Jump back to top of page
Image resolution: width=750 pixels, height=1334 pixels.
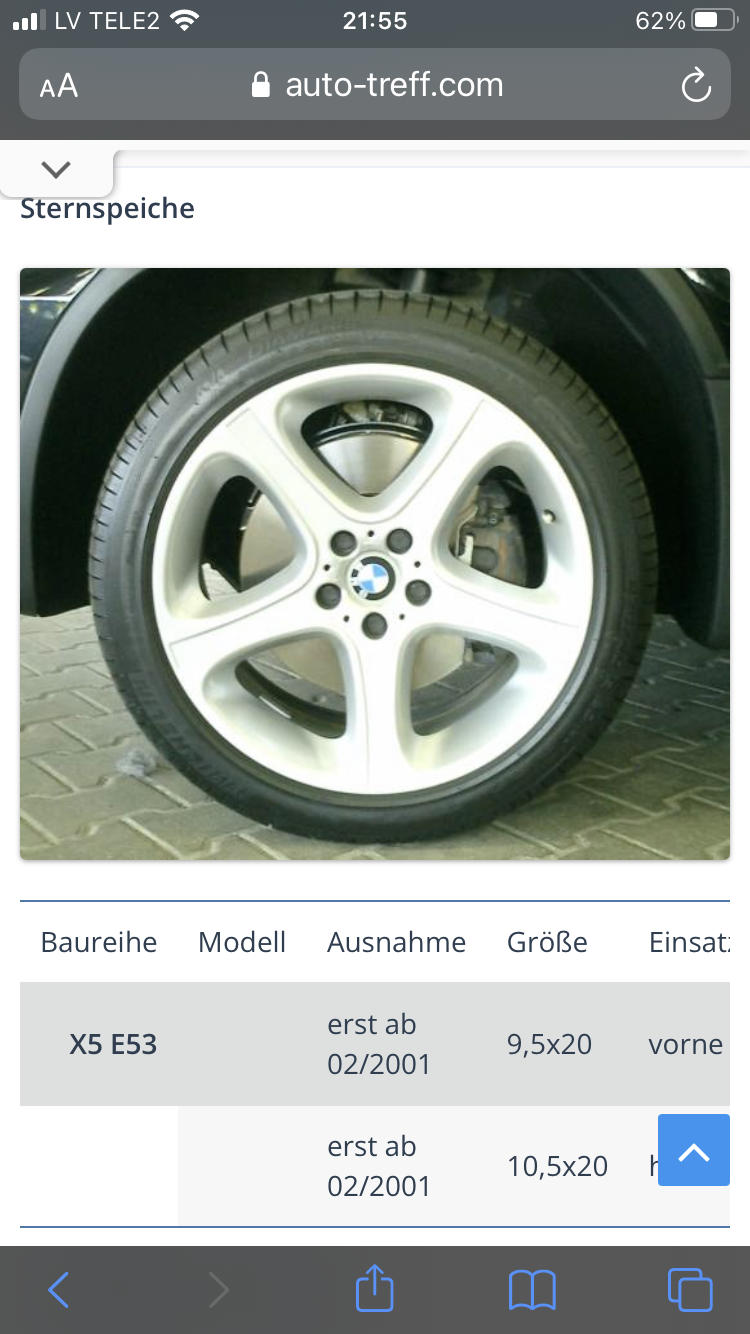coord(693,1150)
